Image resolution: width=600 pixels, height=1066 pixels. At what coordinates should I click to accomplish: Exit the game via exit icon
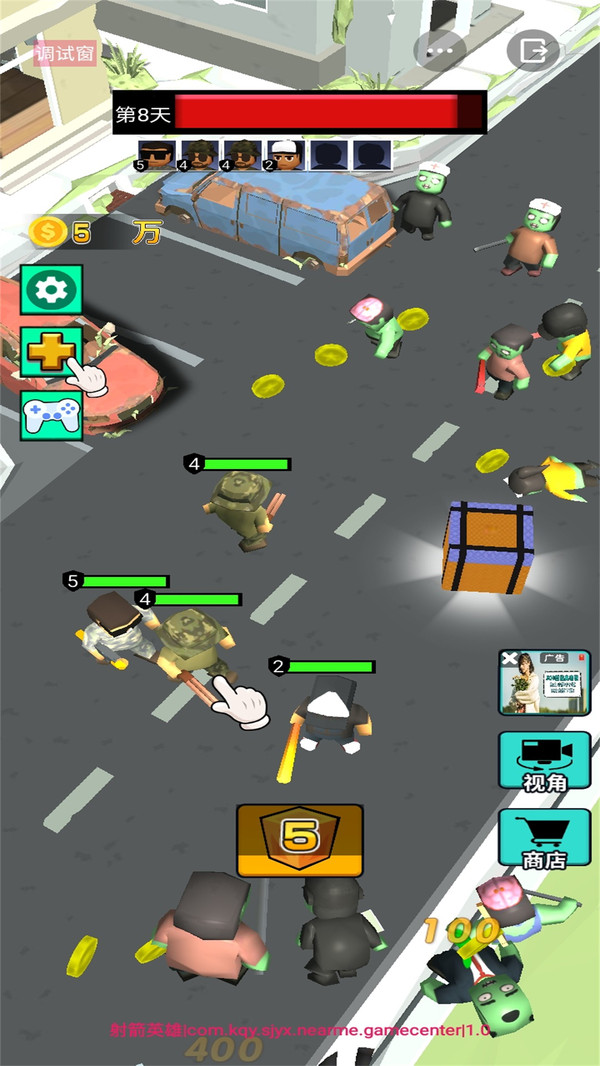[x=533, y=50]
